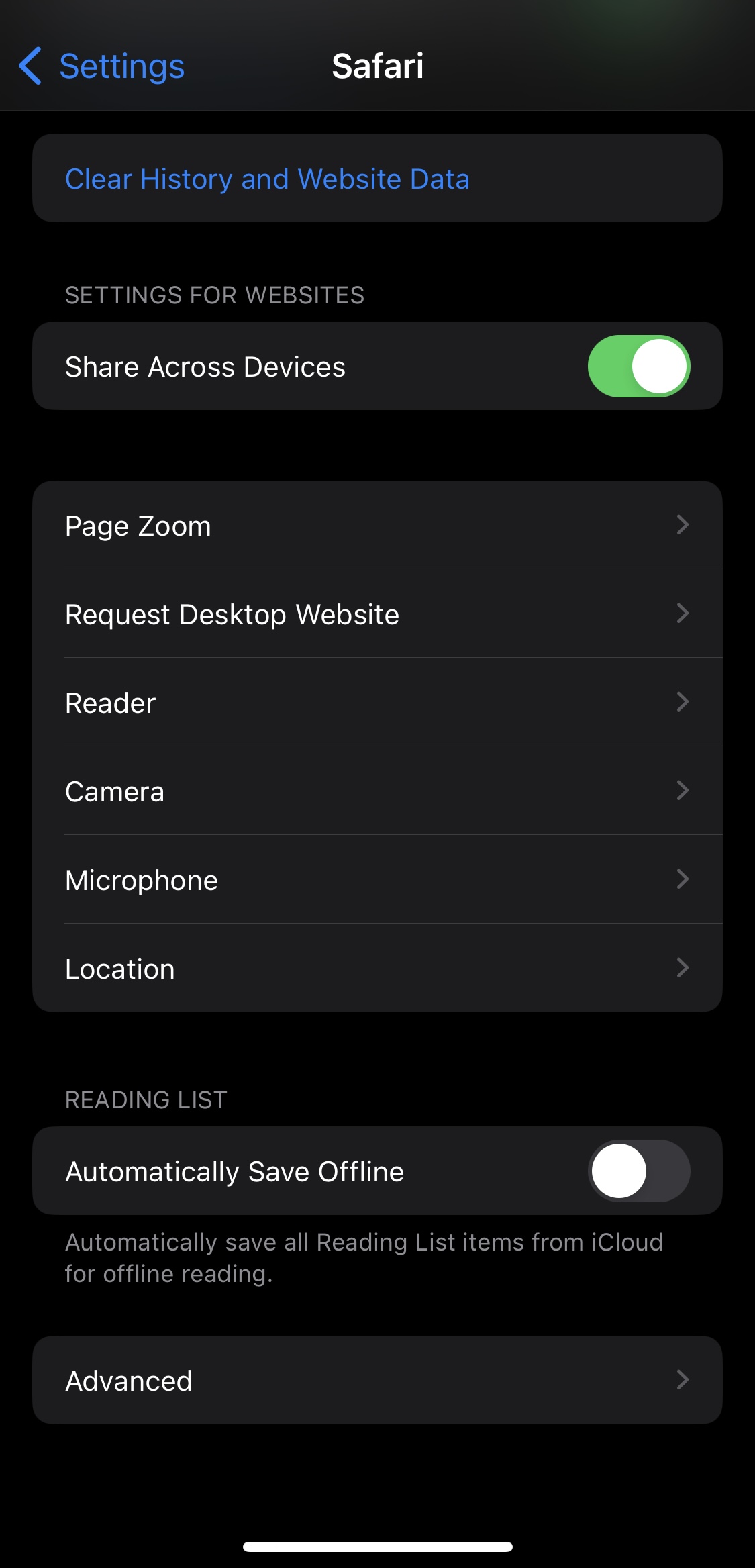Open Page Zoom settings
Screen dimensions: 755x1568
click(x=377, y=525)
